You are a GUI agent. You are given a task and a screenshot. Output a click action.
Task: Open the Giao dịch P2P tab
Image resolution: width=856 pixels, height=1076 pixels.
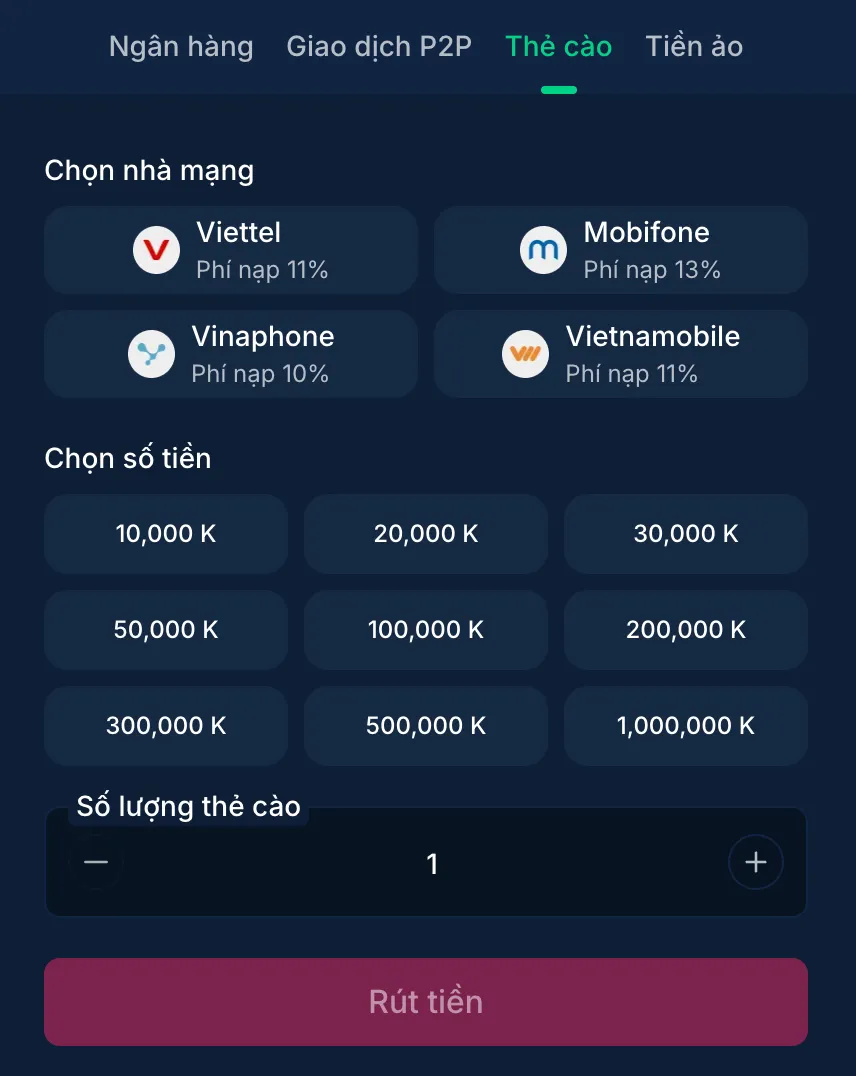378,47
